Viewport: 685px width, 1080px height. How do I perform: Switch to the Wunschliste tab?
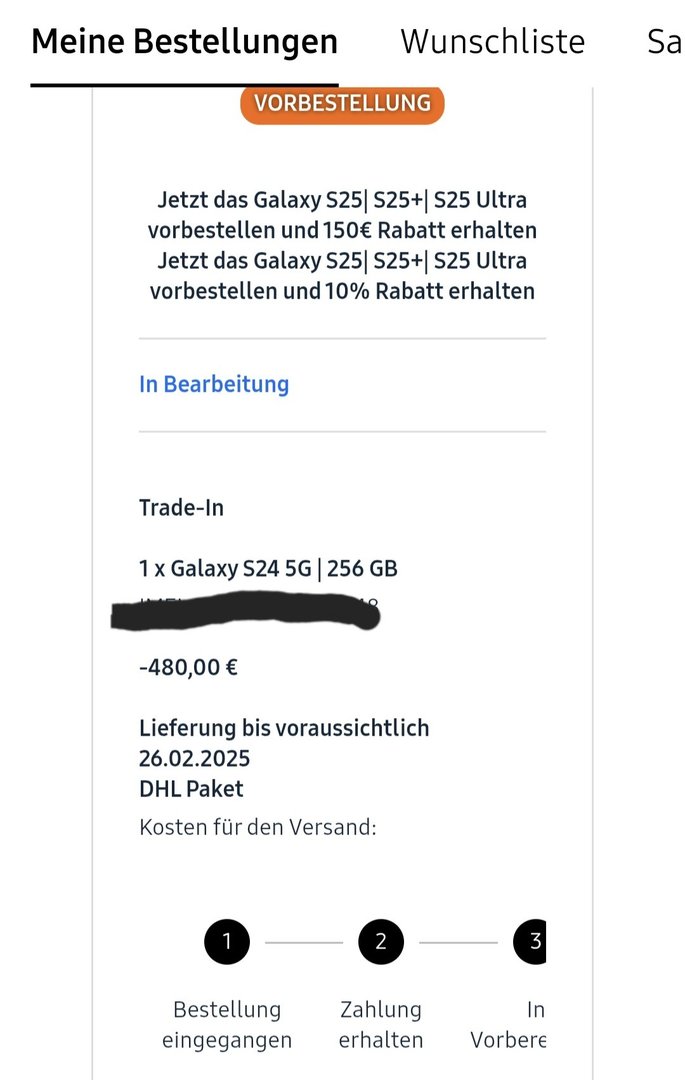[492, 42]
